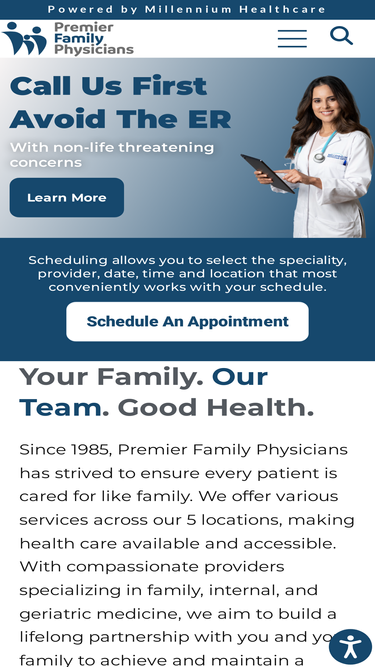Viewport: 375px width, 667px height.
Task: Open the hamburger navigation menu
Action: [x=292, y=39]
